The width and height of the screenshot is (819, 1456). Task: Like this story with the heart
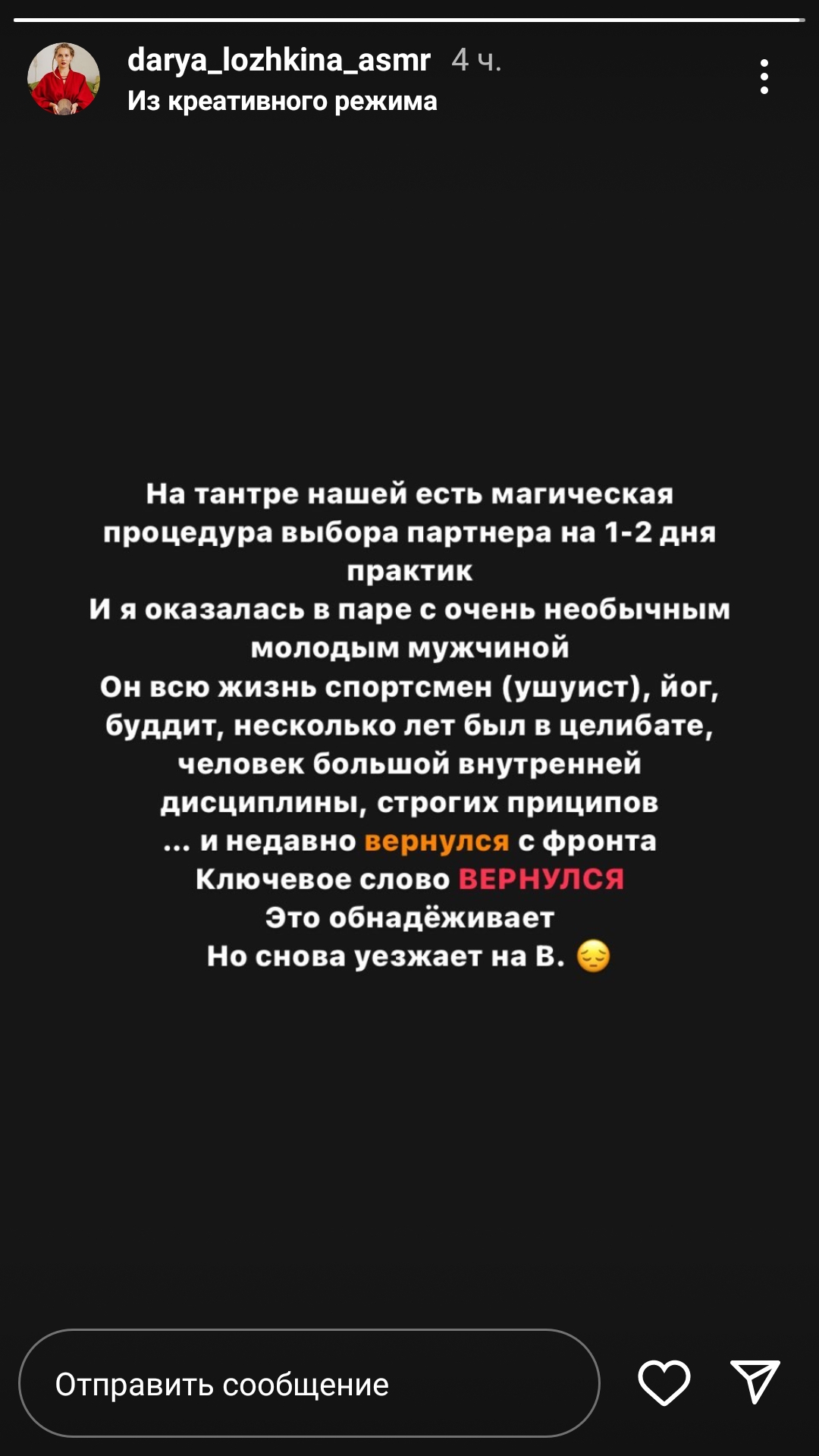664,1382
